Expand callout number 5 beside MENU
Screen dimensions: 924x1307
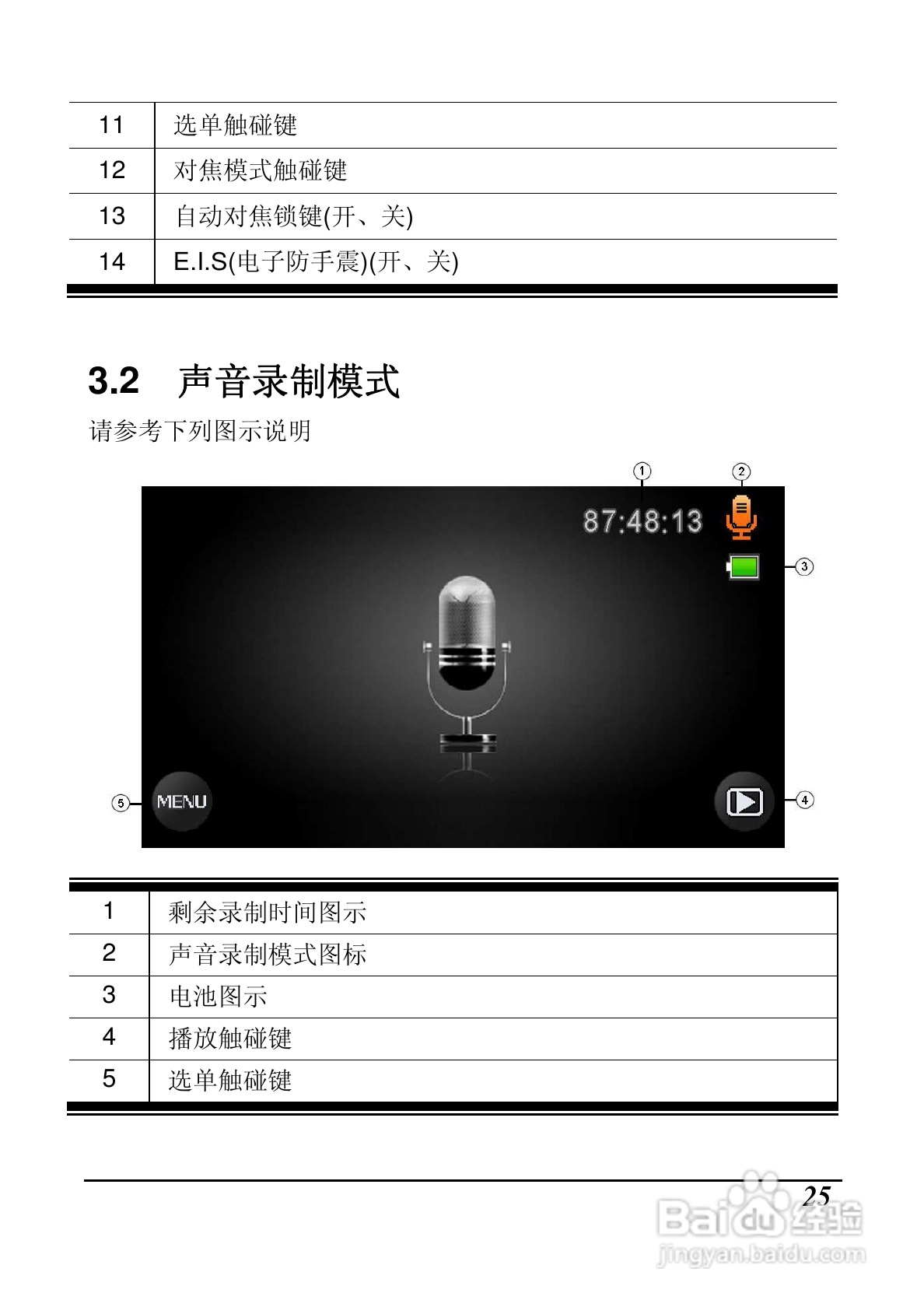(x=121, y=802)
